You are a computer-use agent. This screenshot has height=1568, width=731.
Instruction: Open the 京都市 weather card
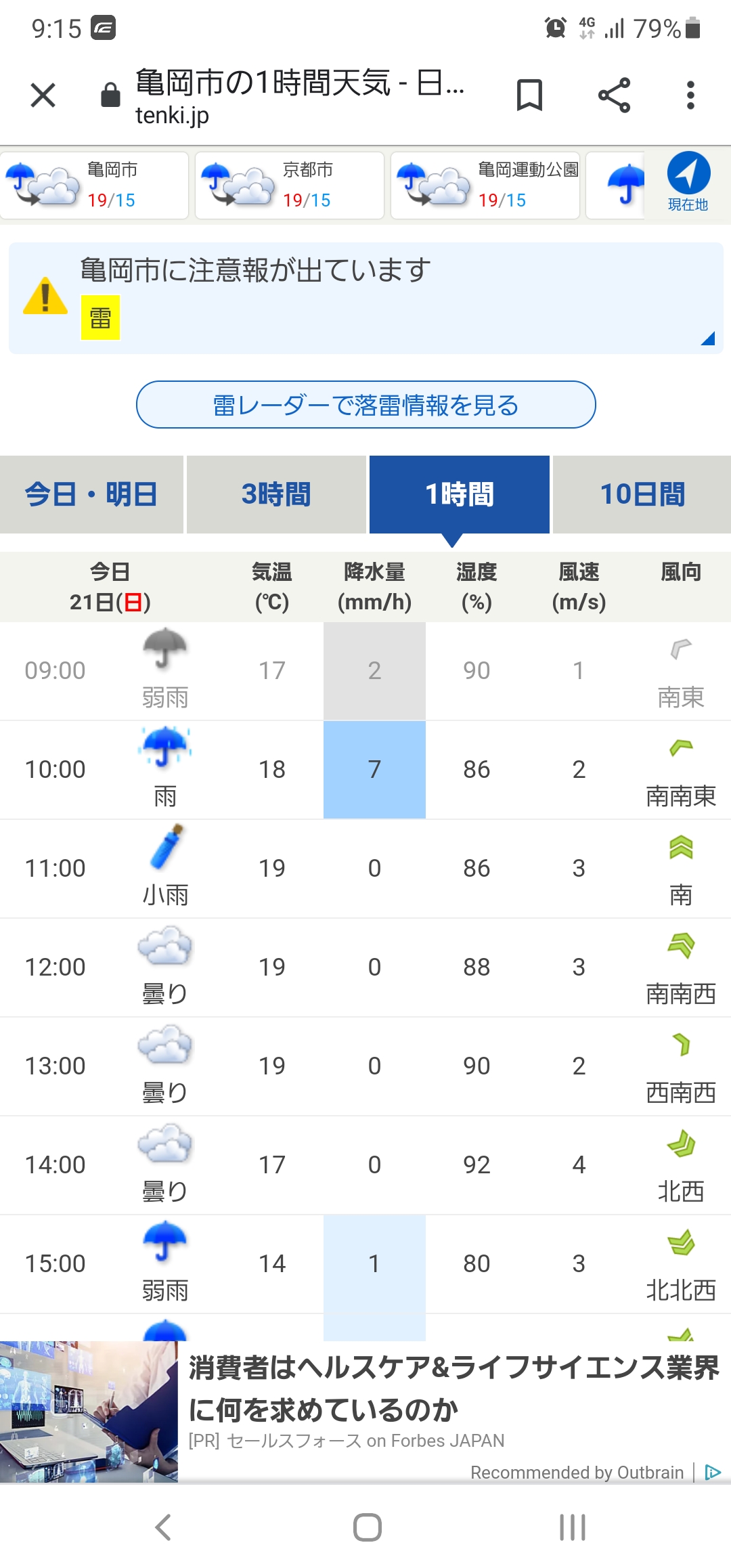click(x=289, y=186)
